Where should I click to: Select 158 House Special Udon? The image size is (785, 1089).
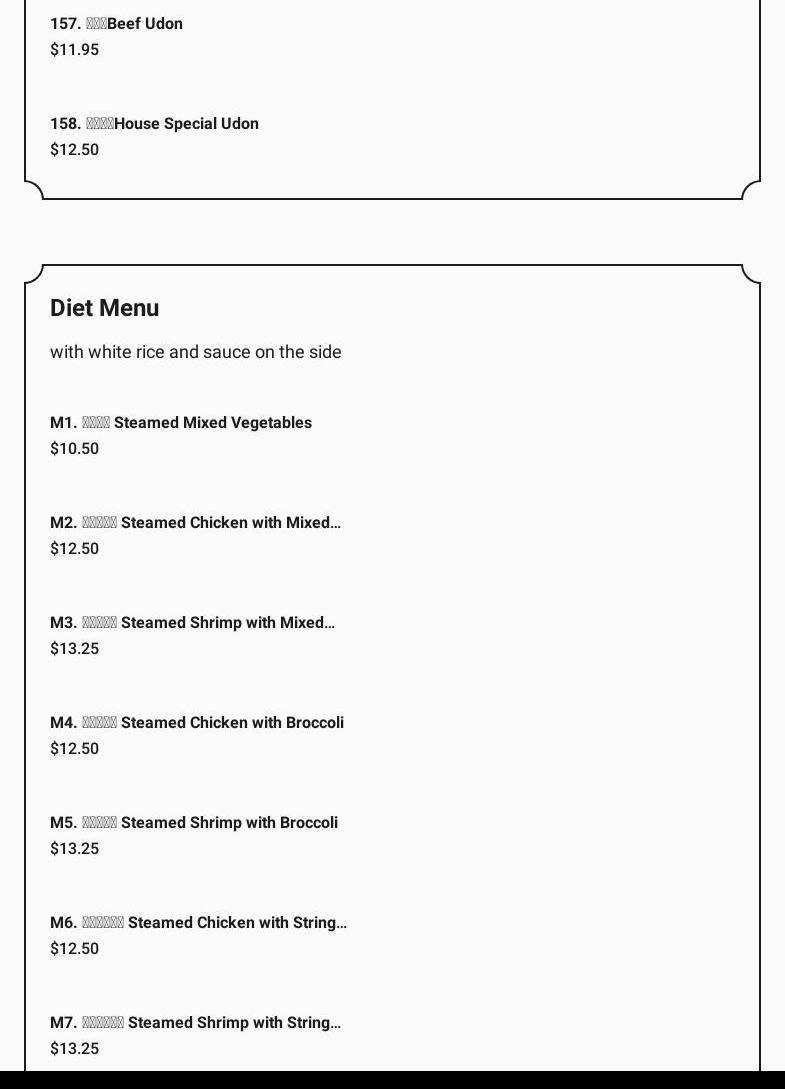pos(155,124)
